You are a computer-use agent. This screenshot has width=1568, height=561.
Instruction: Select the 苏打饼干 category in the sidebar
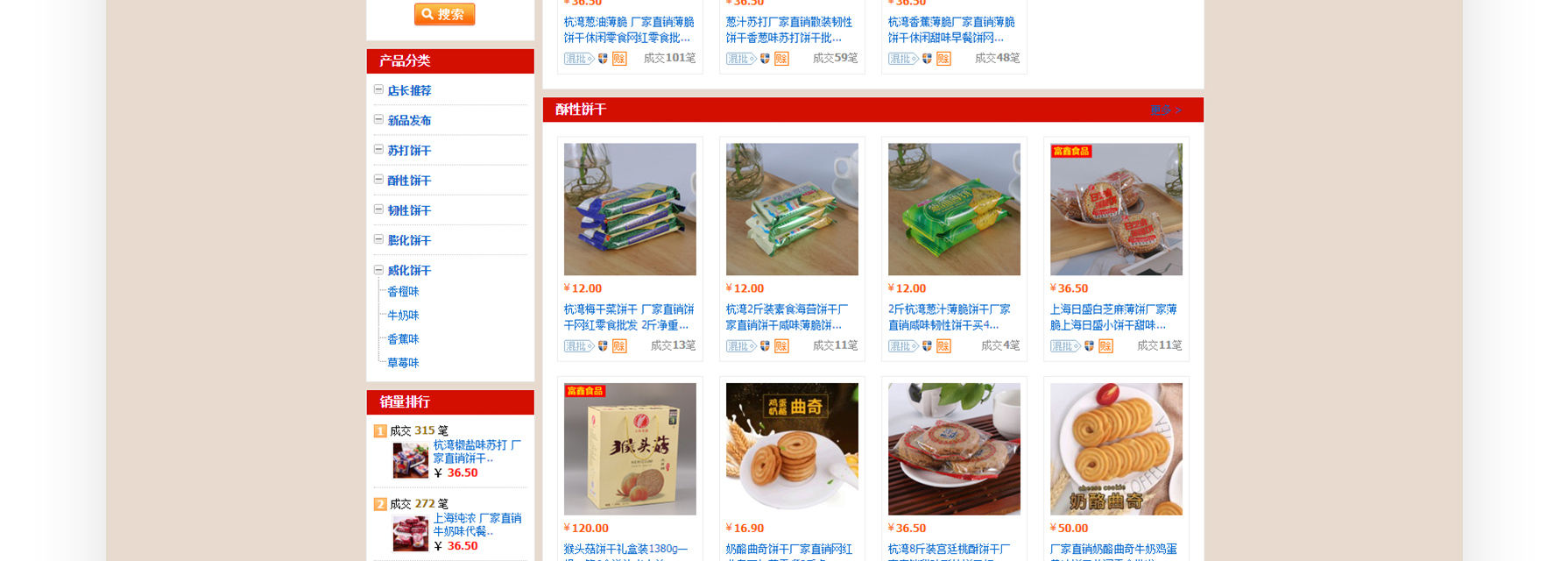tap(409, 151)
